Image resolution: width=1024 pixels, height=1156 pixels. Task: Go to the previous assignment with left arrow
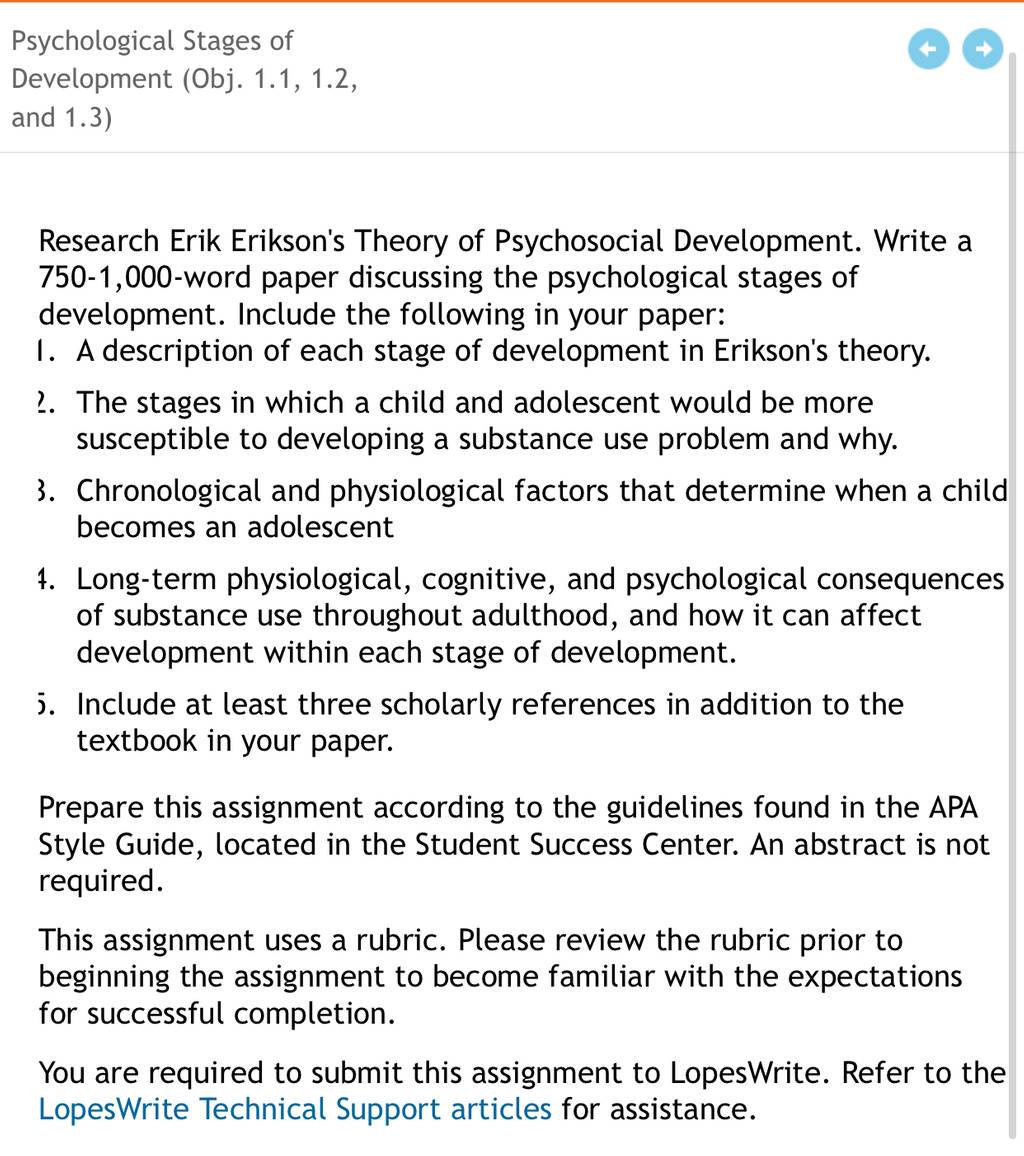click(928, 49)
